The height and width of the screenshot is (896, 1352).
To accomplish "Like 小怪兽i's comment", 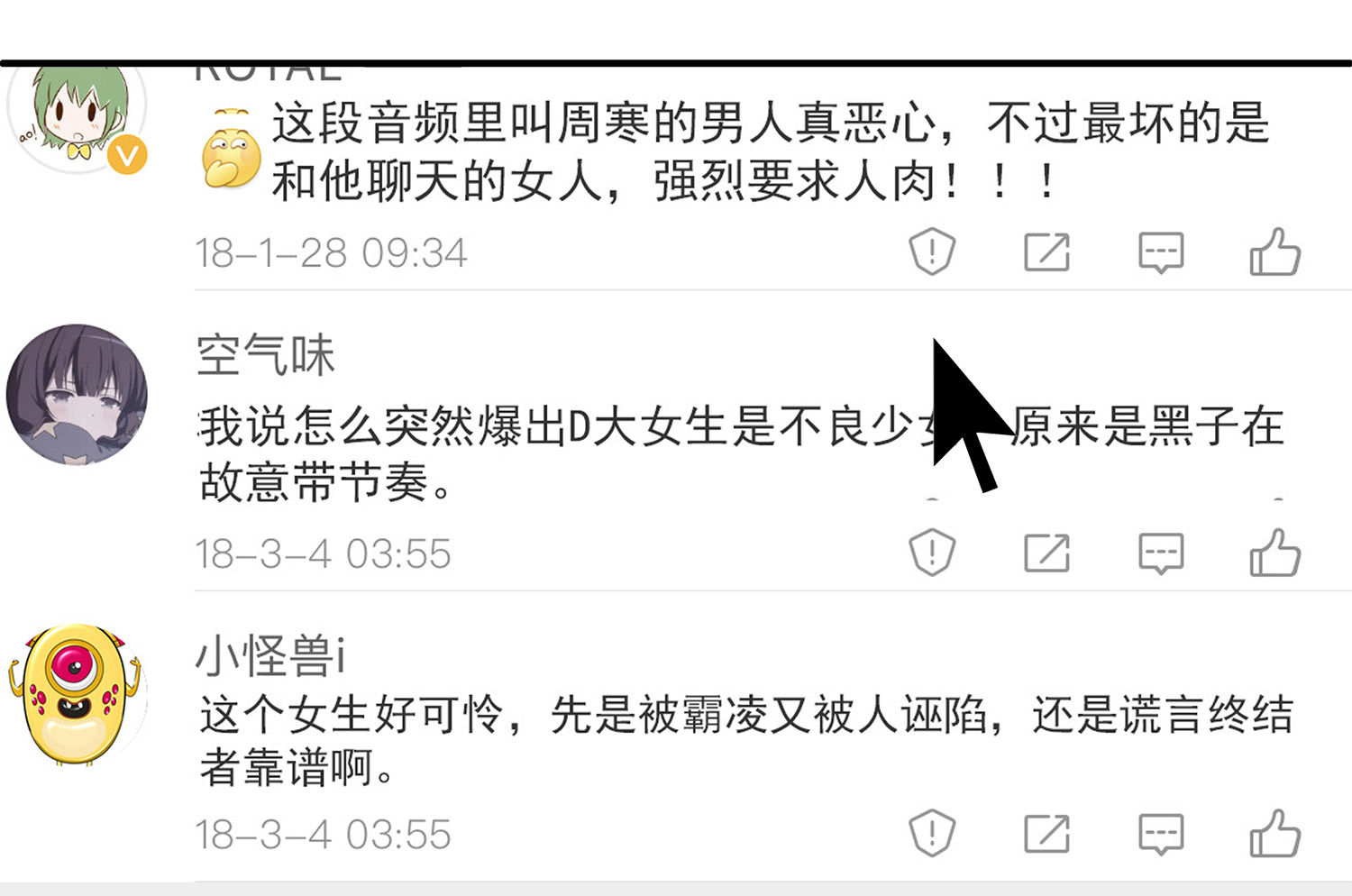I will pyautogui.click(x=1275, y=834).
